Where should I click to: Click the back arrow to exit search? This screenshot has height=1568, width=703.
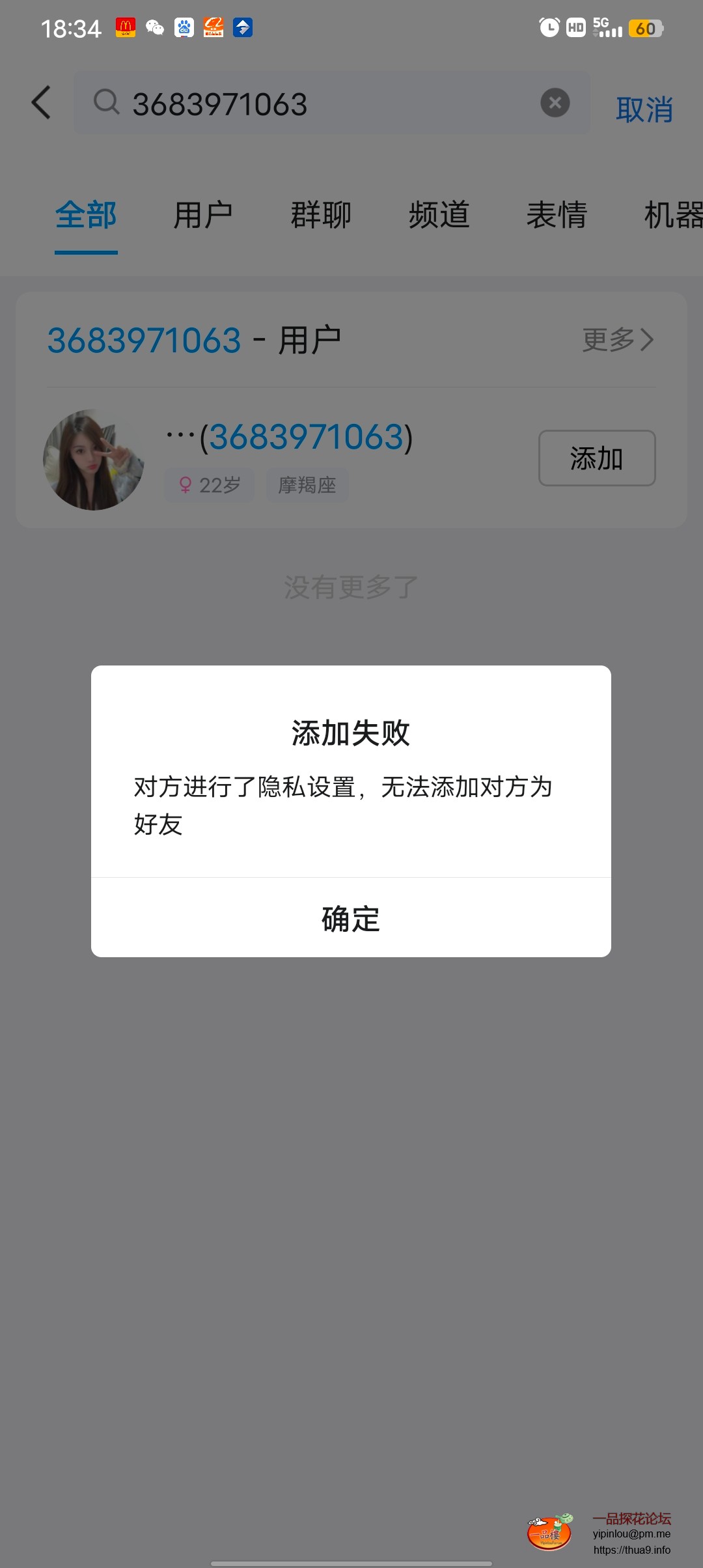pyautogui.click(x=40, y=103)
